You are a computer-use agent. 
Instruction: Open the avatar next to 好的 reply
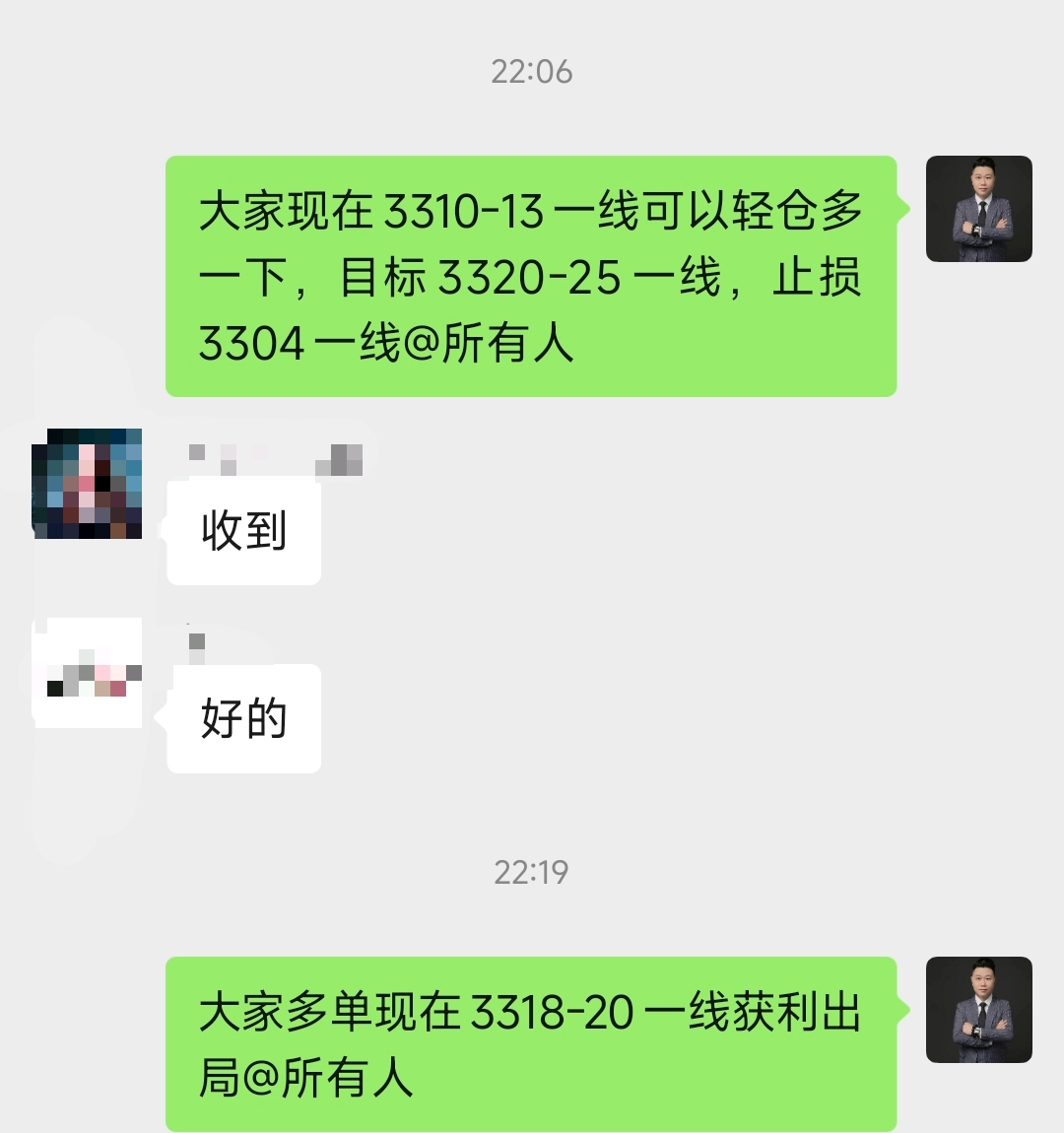(x=87, y=673)
